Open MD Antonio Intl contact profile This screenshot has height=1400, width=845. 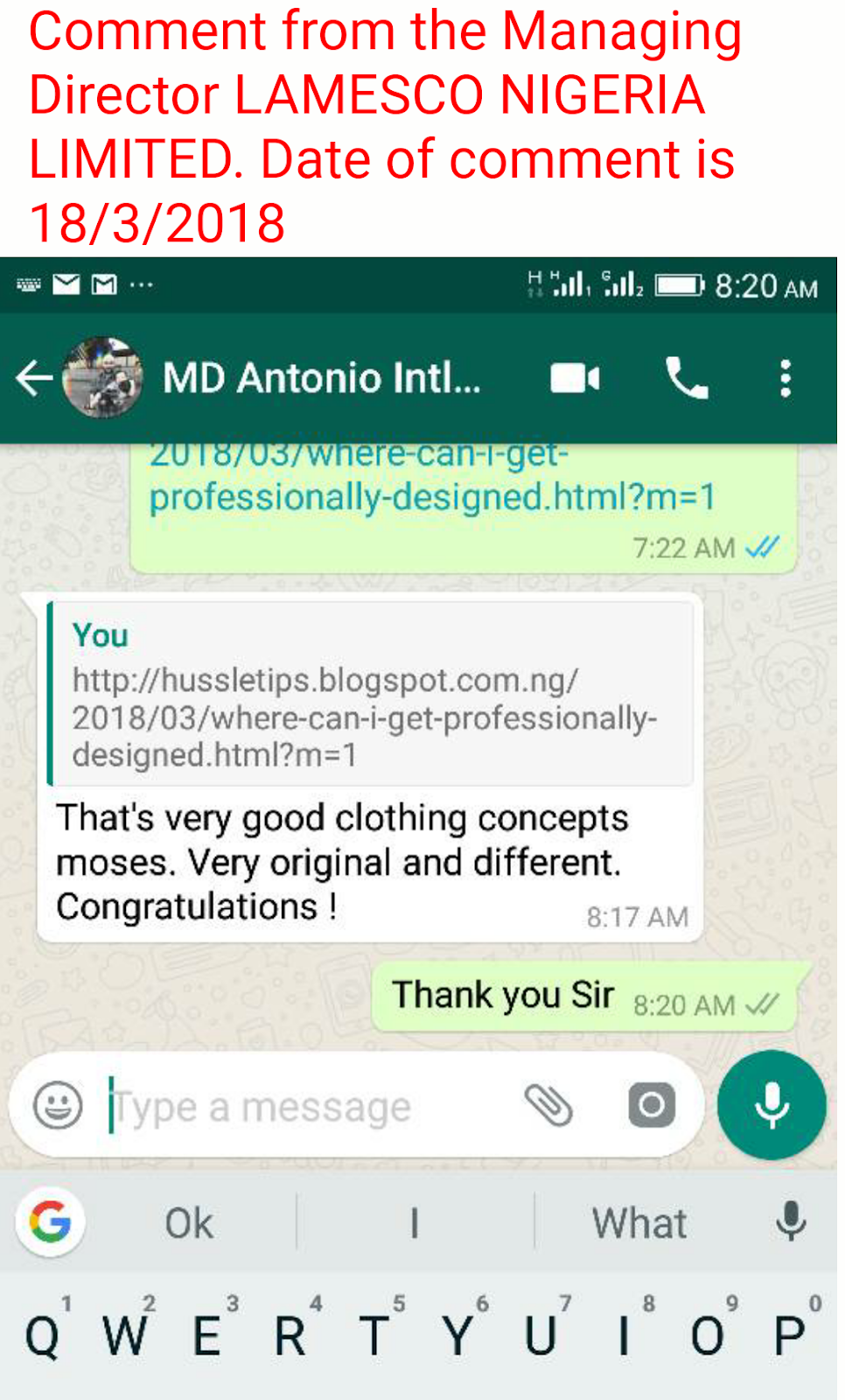pos(321,379)
